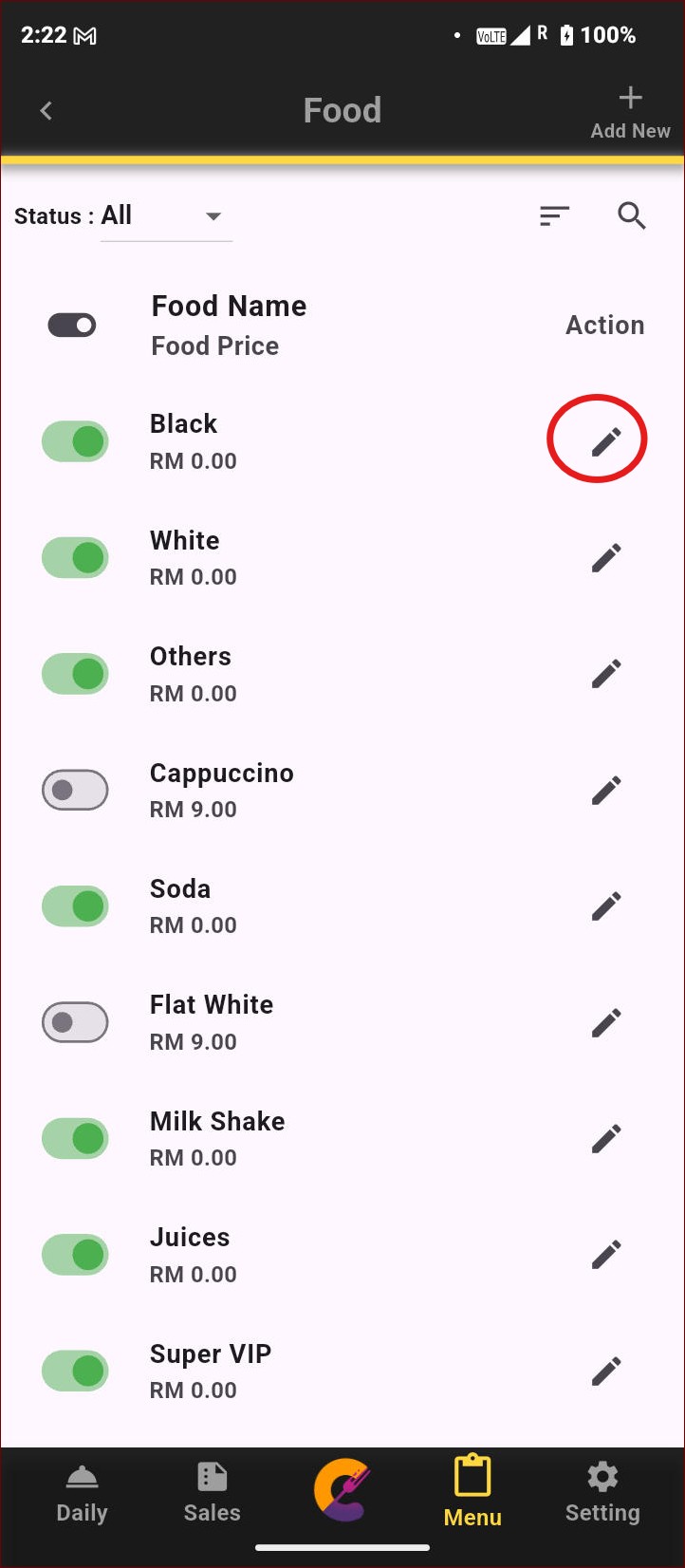685x1568 pixels.
Task: Toggle the master switch beside Food Name
Action: [72, 326]
